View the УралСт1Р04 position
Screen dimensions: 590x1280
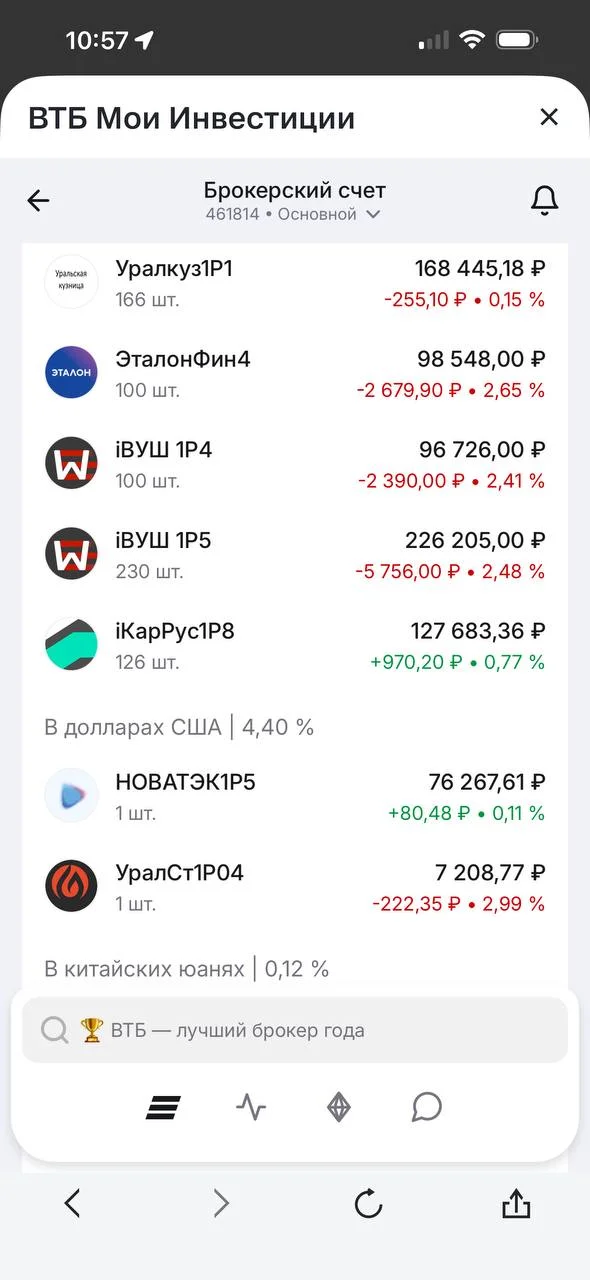pyautogui.click(x=295, y=888)
